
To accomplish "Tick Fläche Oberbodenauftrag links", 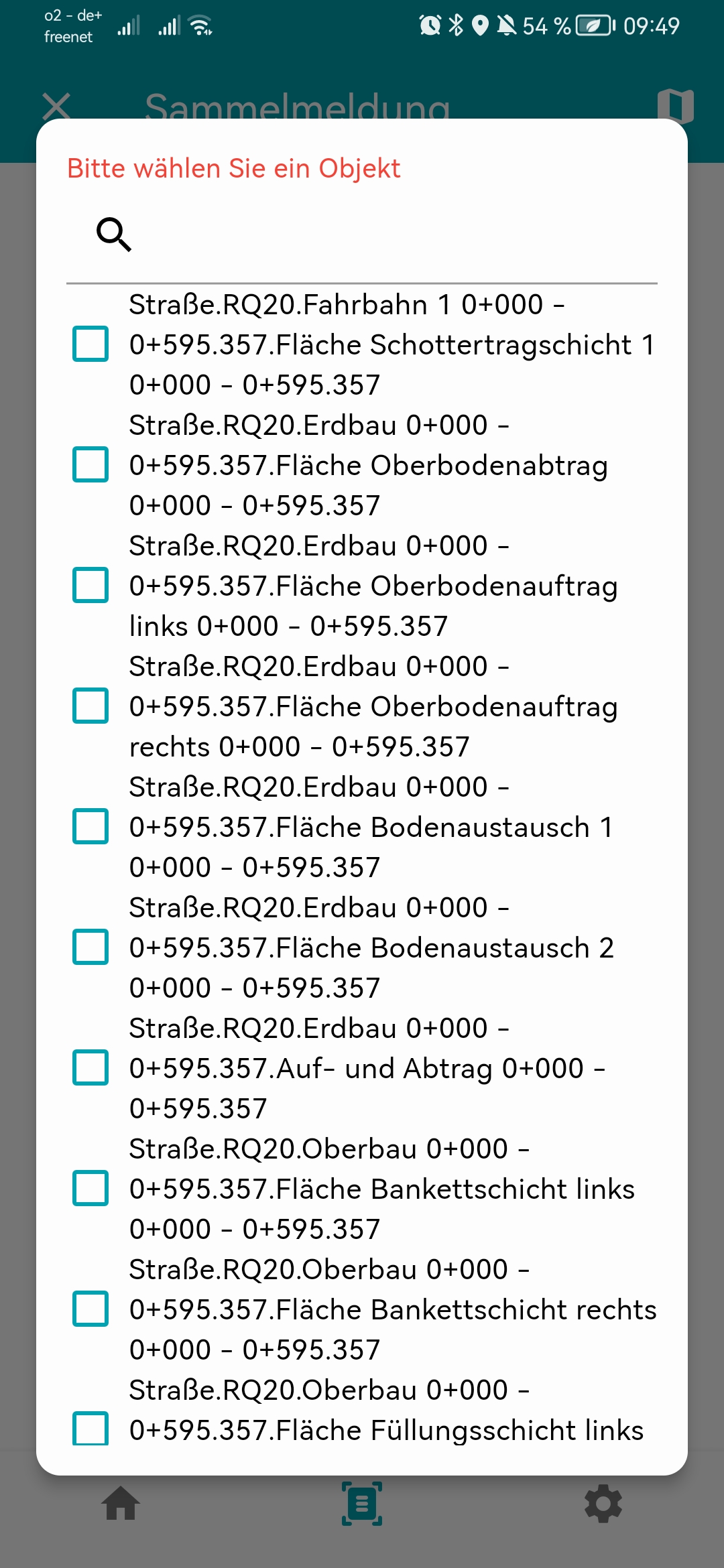I will tap(90, 585).
